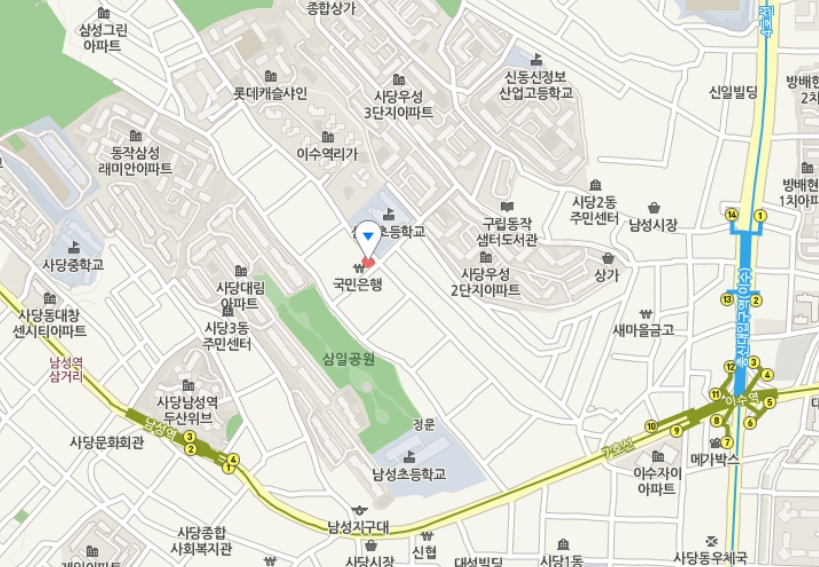Tap the red location pin near 국민은행
Viewport: 819px width, 567px height.
(368, 262)
